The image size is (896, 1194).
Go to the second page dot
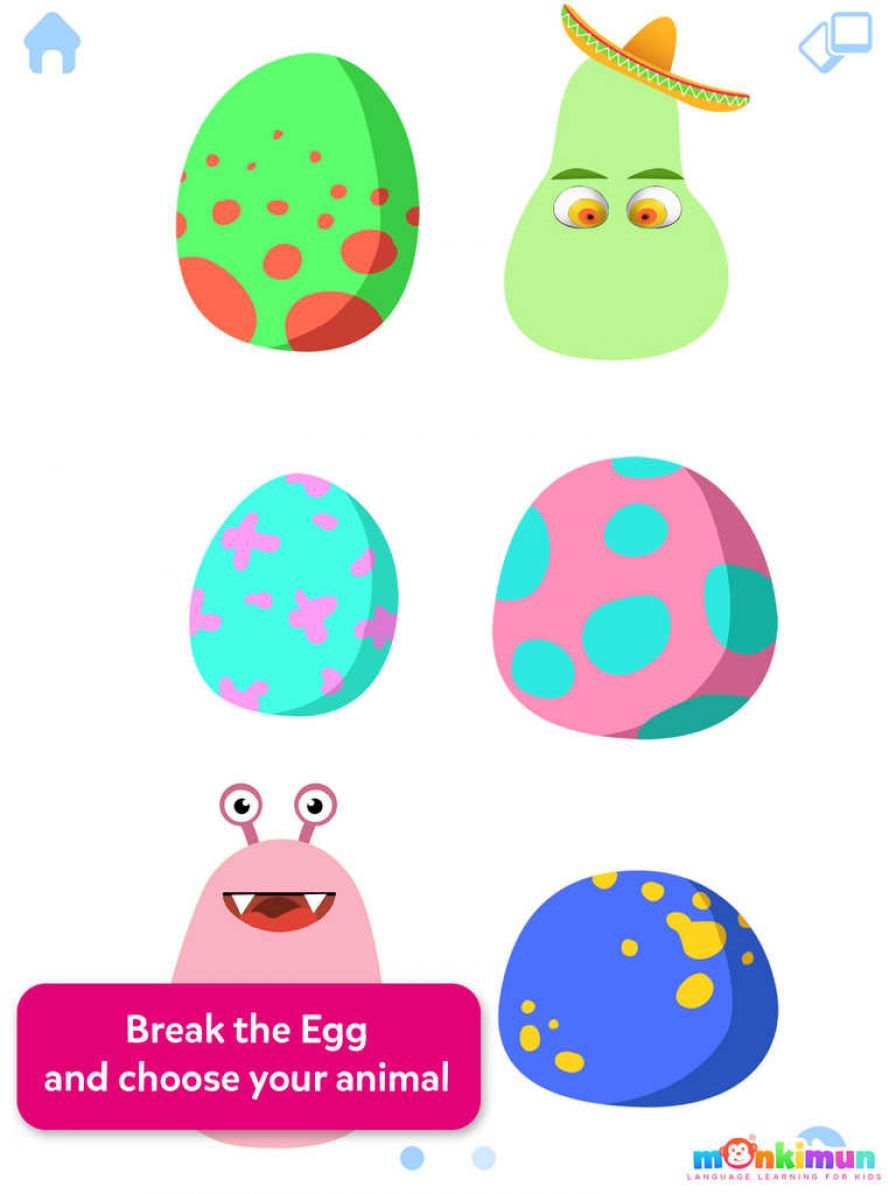click(483, 1158)
